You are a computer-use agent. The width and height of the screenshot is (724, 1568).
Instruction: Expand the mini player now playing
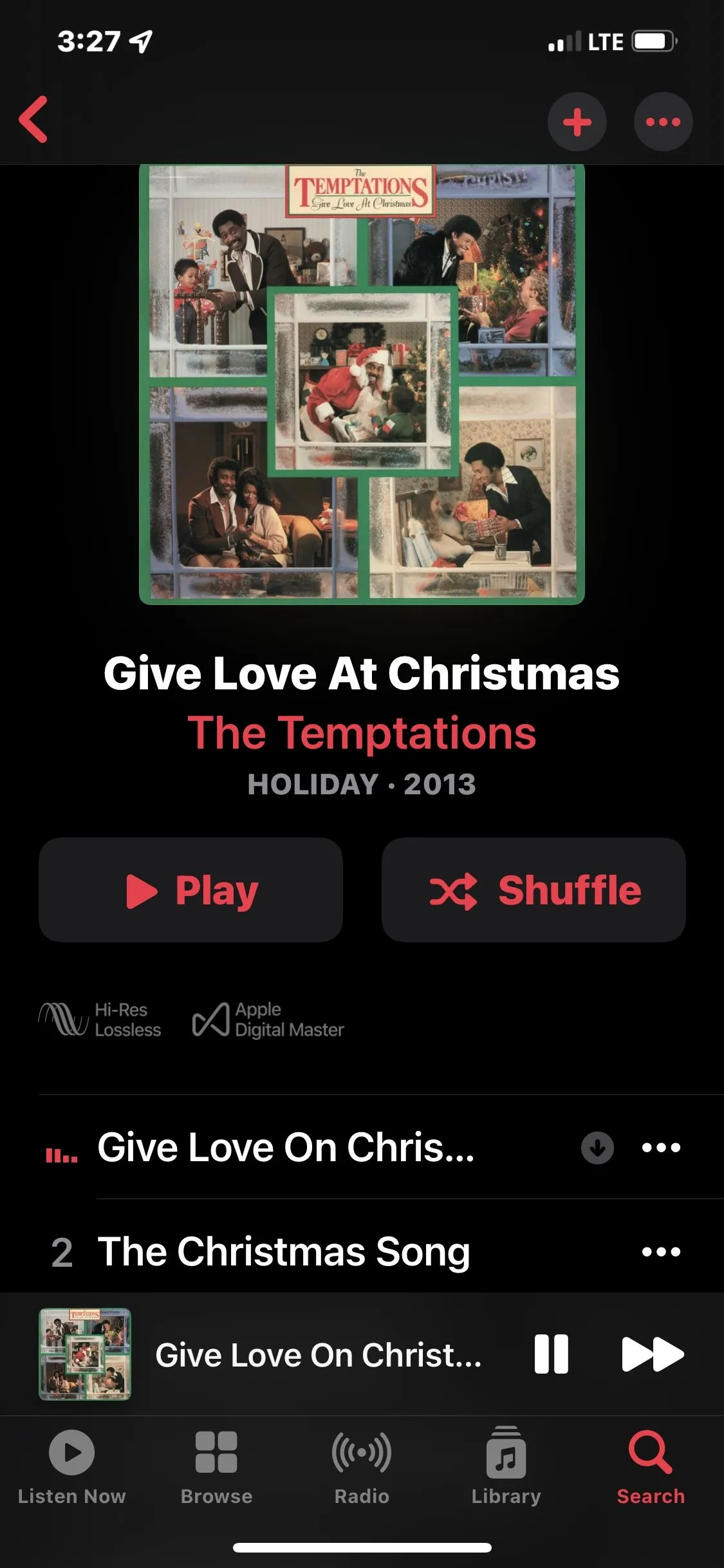pyautogui.click(x=318, y=1354)
